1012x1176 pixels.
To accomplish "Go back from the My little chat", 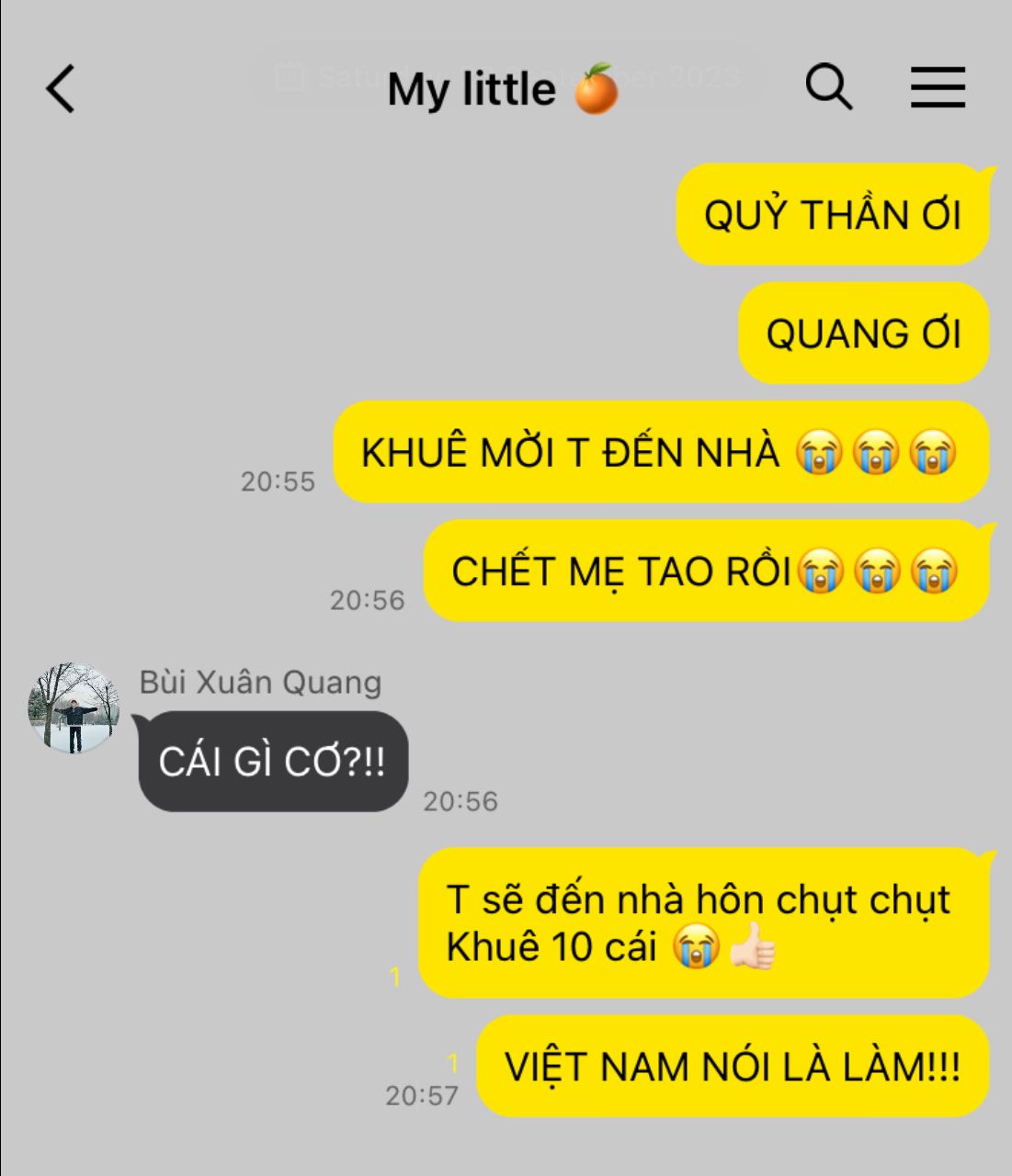I will 61,89.
